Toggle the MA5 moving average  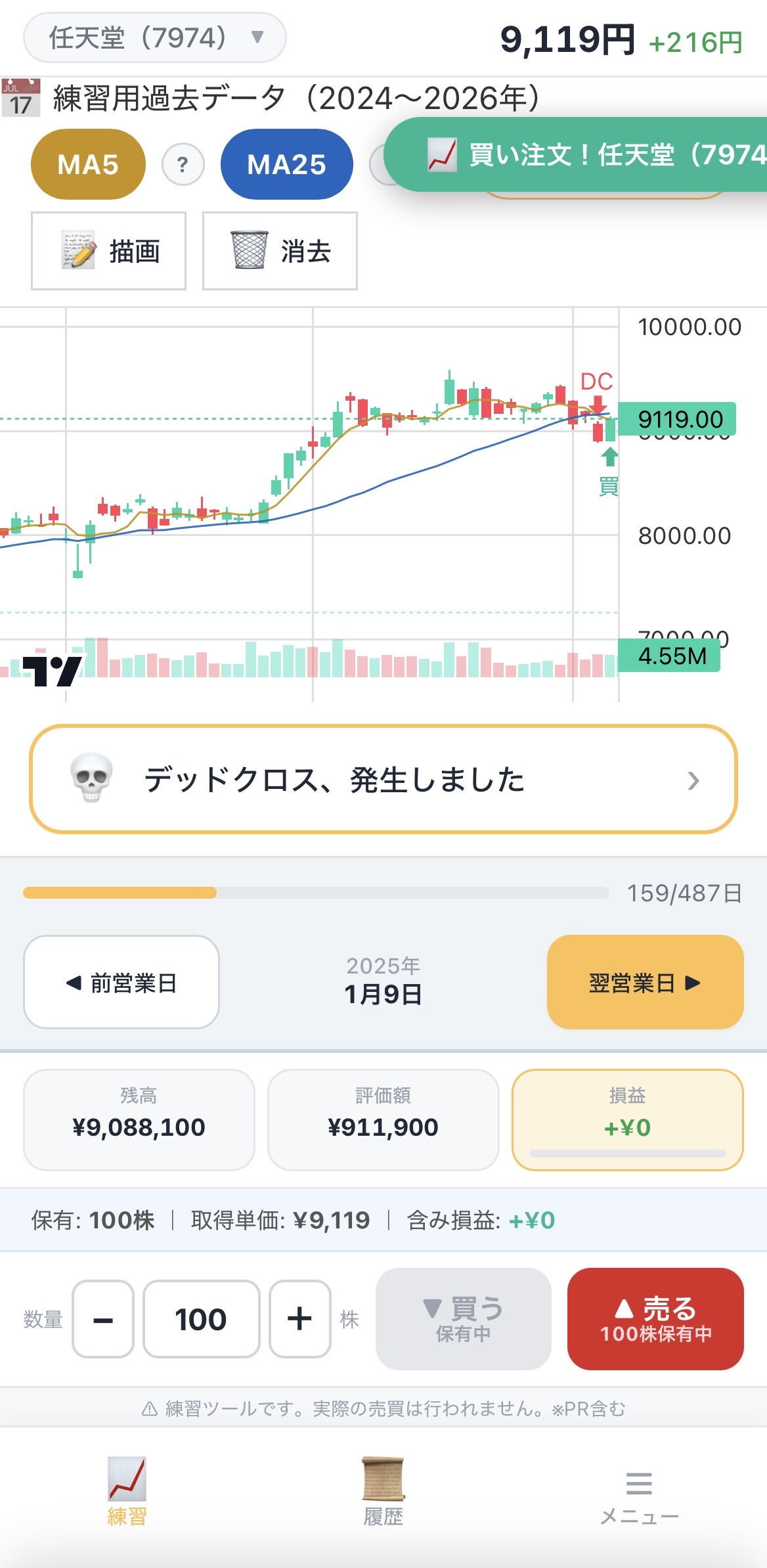pyautogui.click(x=88, y=164)
